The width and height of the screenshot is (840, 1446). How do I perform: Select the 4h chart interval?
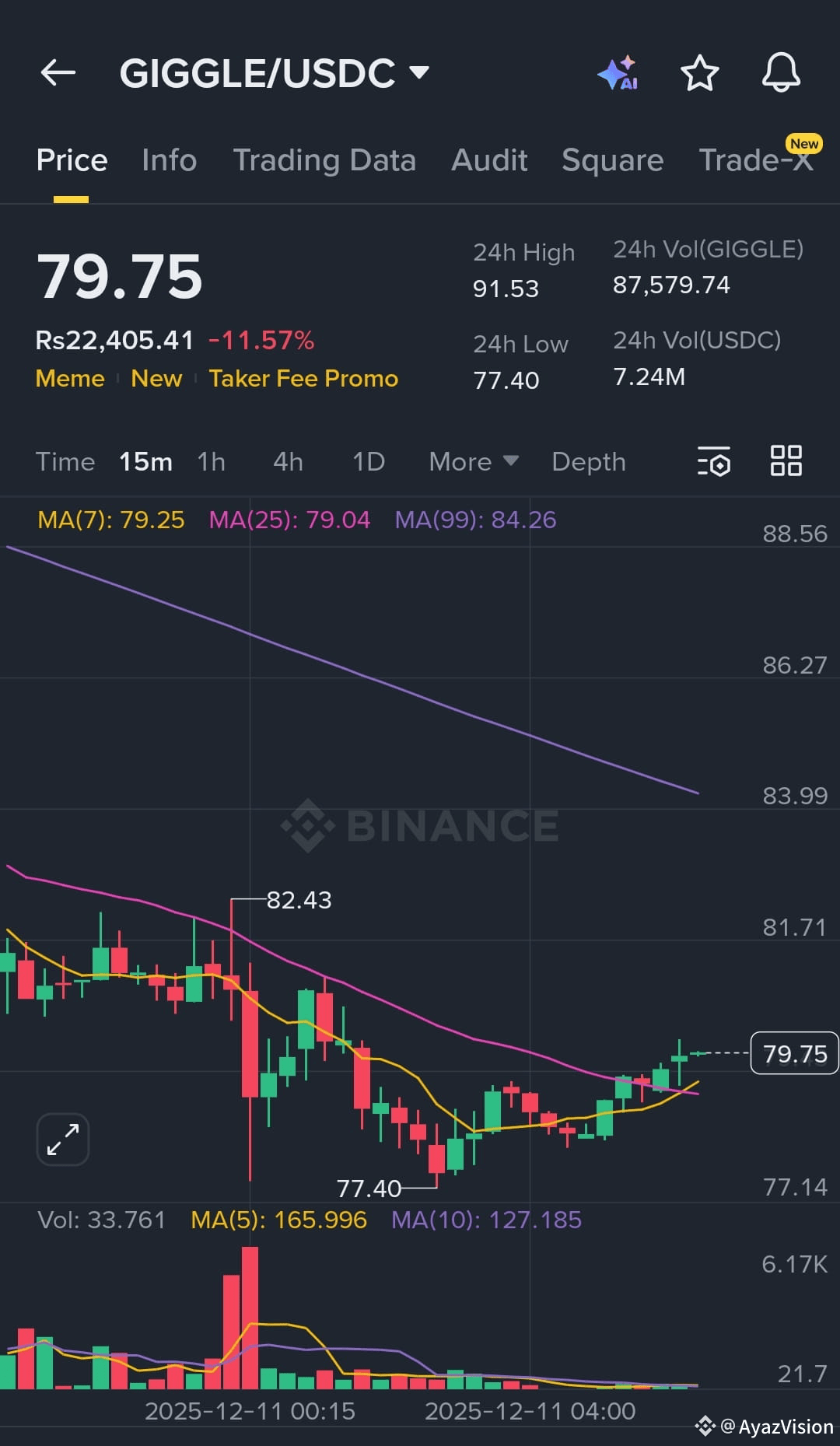[x=288, y=462]
